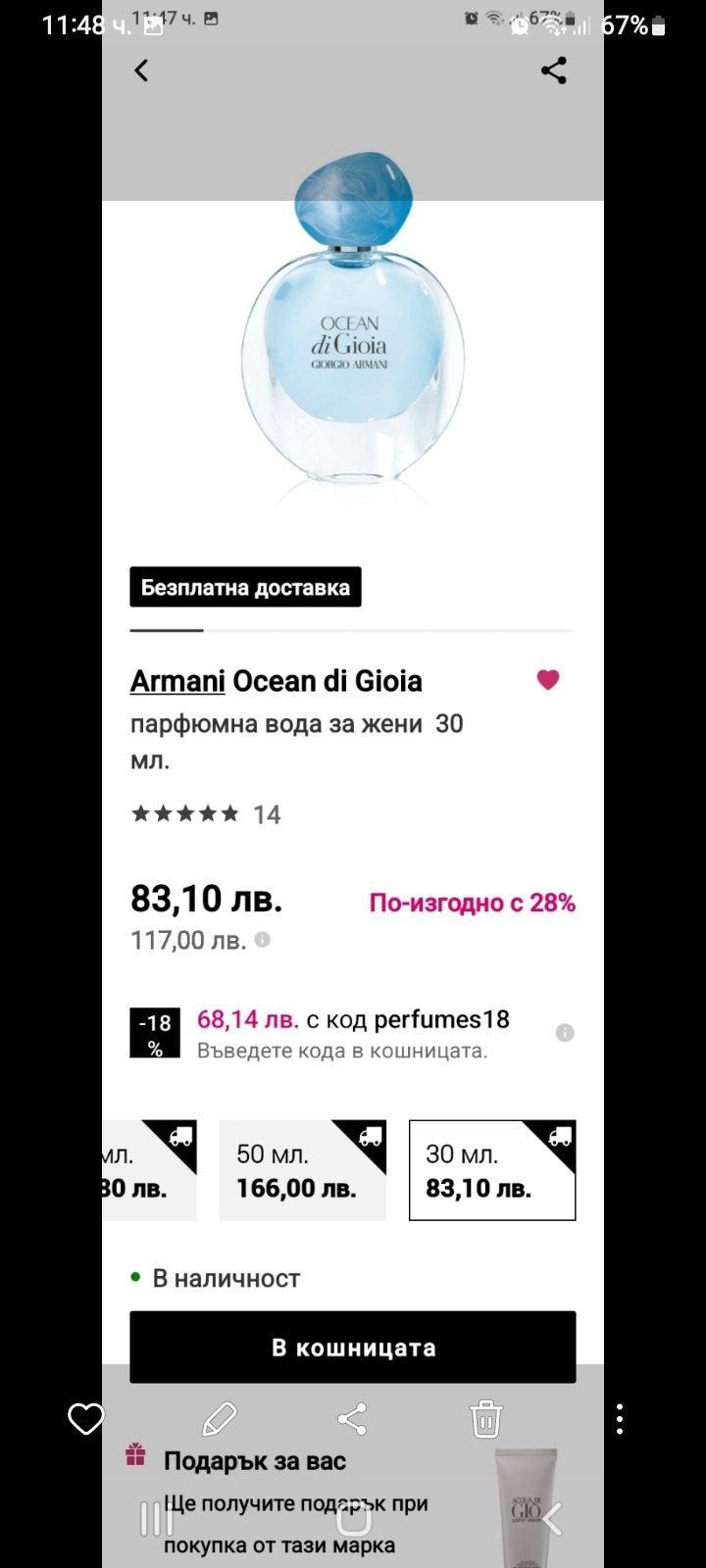Delete the image with the trash icon

click(x=486, y=1418)
